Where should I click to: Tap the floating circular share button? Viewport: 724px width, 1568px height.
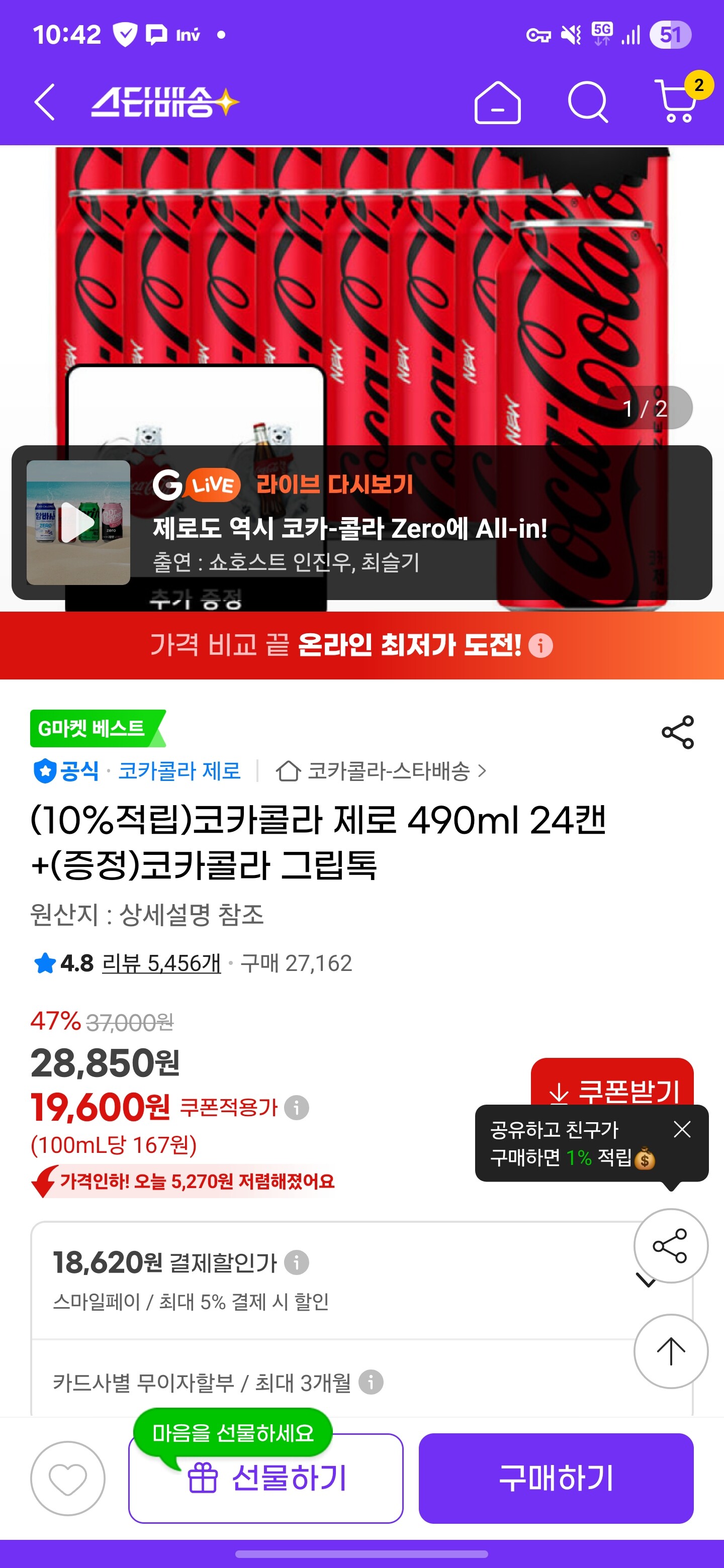point(670,1245)
